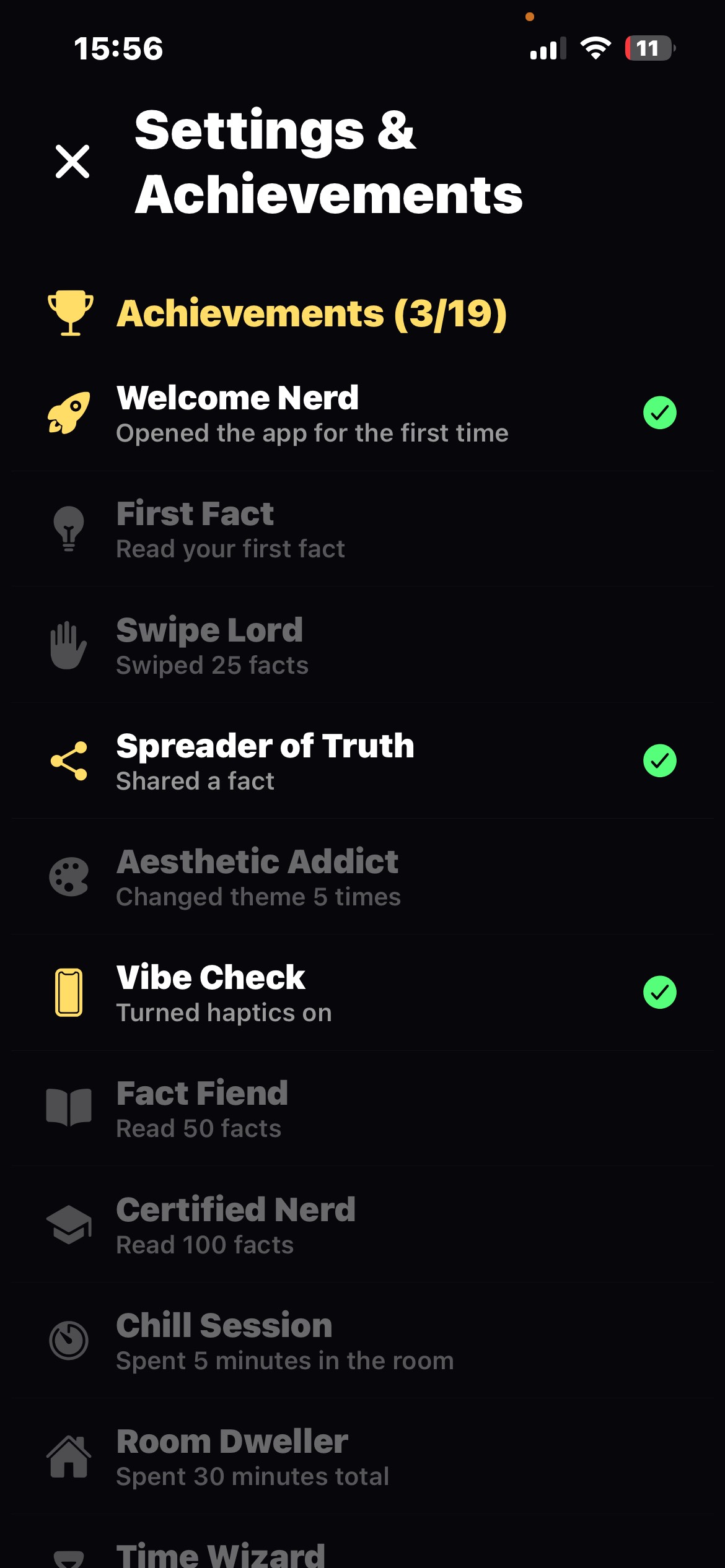Tap the phone icon for Vibe Check
The height and width of the screenshot is (1568, 725).
click(69, 993)
